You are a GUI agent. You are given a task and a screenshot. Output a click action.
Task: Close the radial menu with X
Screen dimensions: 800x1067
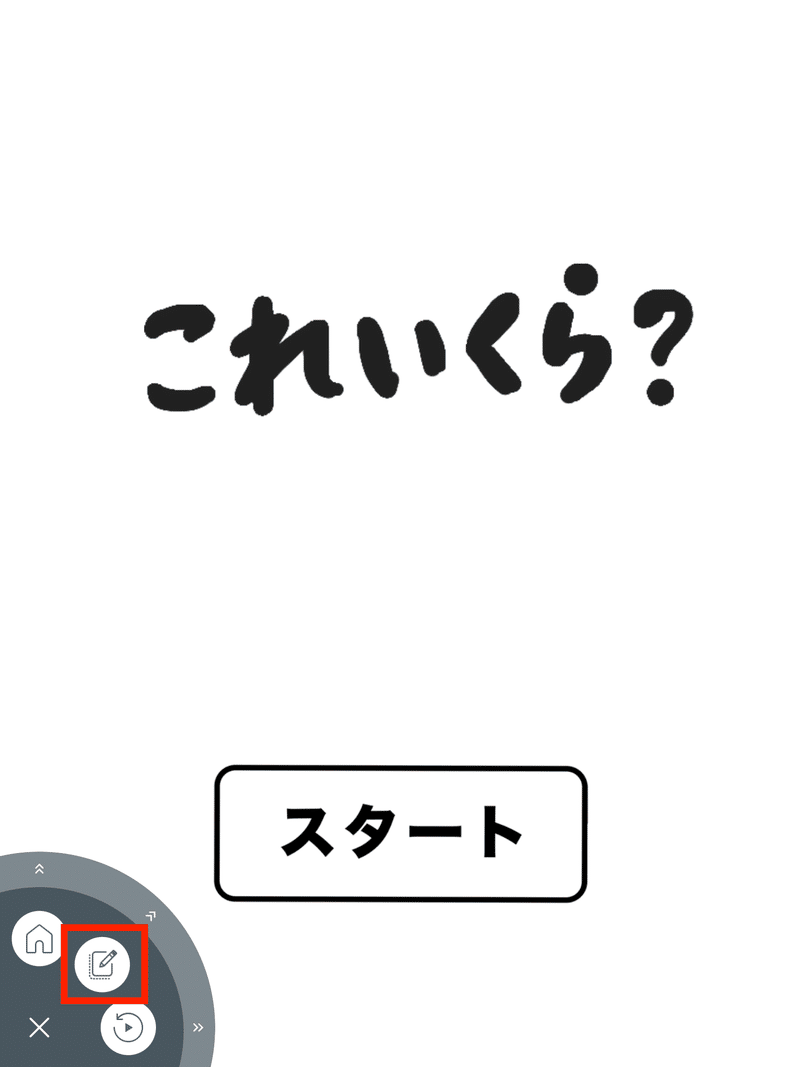pyautogui.click(x=39, y=1027)
